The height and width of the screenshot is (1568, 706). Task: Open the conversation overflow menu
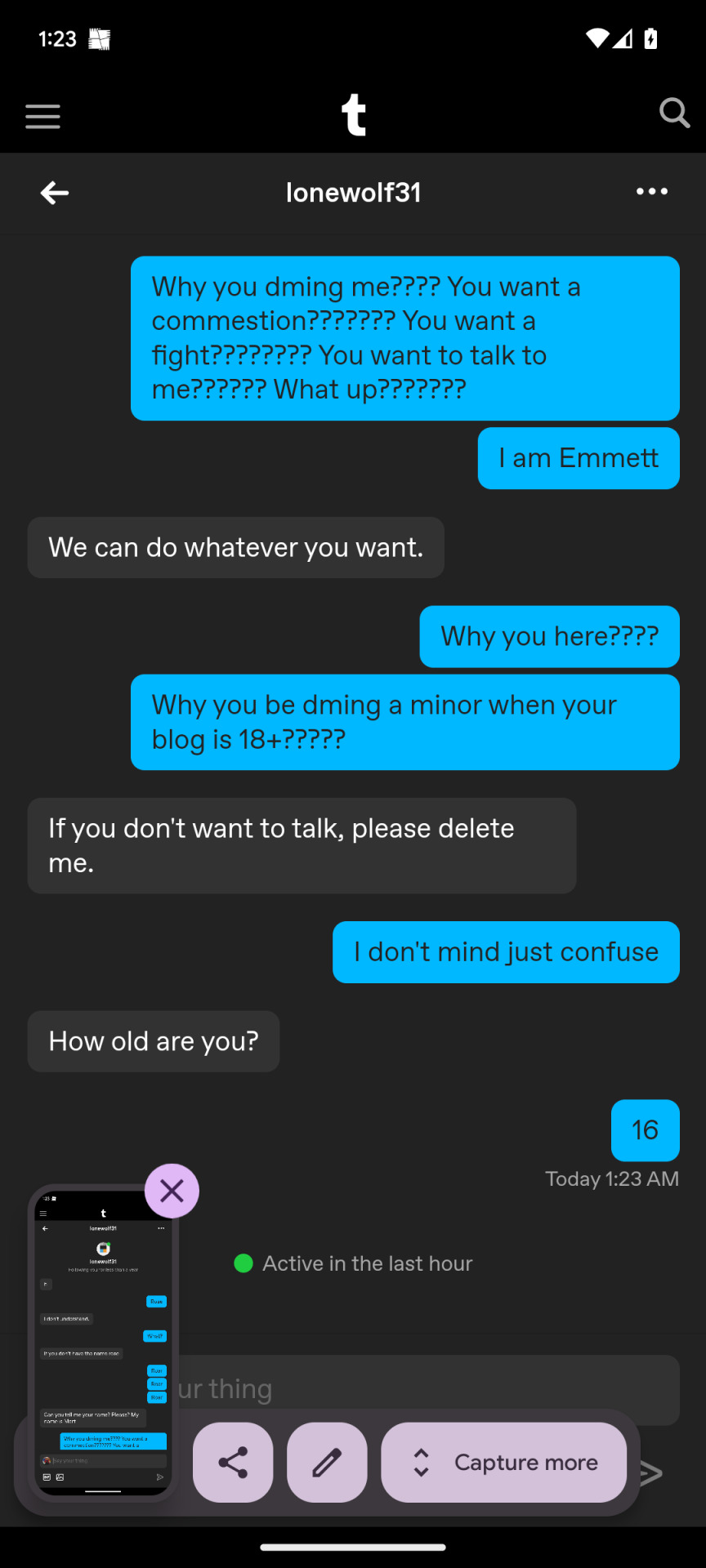(651, 192)
